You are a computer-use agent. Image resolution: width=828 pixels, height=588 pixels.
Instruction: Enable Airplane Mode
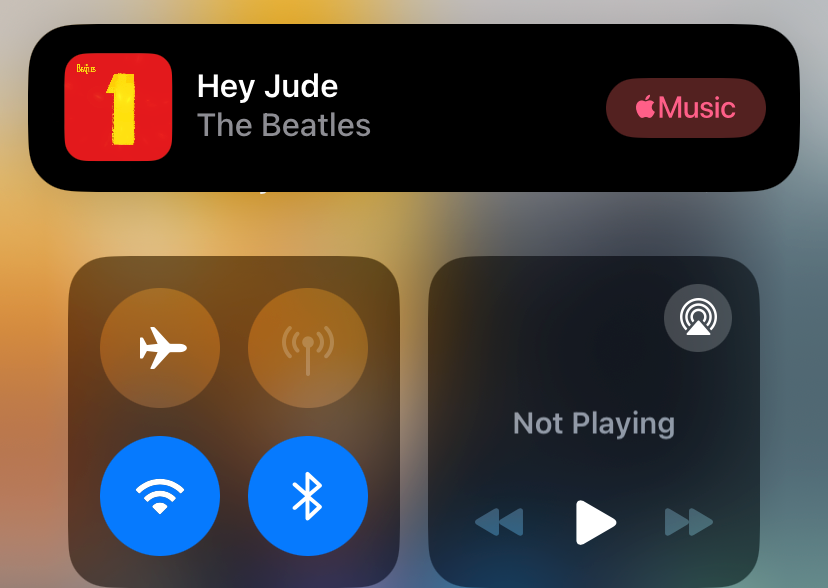tap(160, 348)
